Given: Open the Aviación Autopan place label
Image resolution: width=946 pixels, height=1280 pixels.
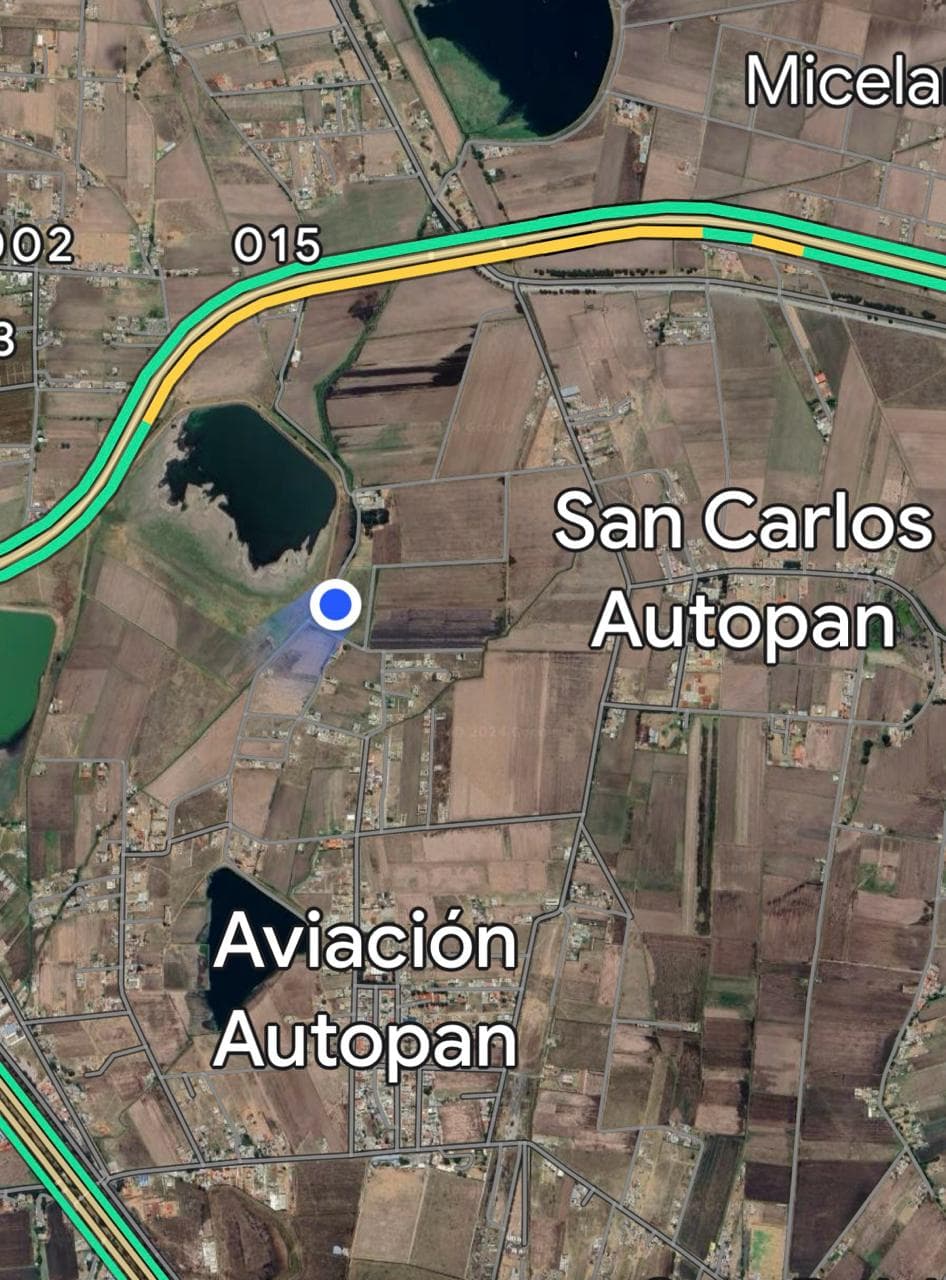Looking at the screenshot, I should [365, 990].
